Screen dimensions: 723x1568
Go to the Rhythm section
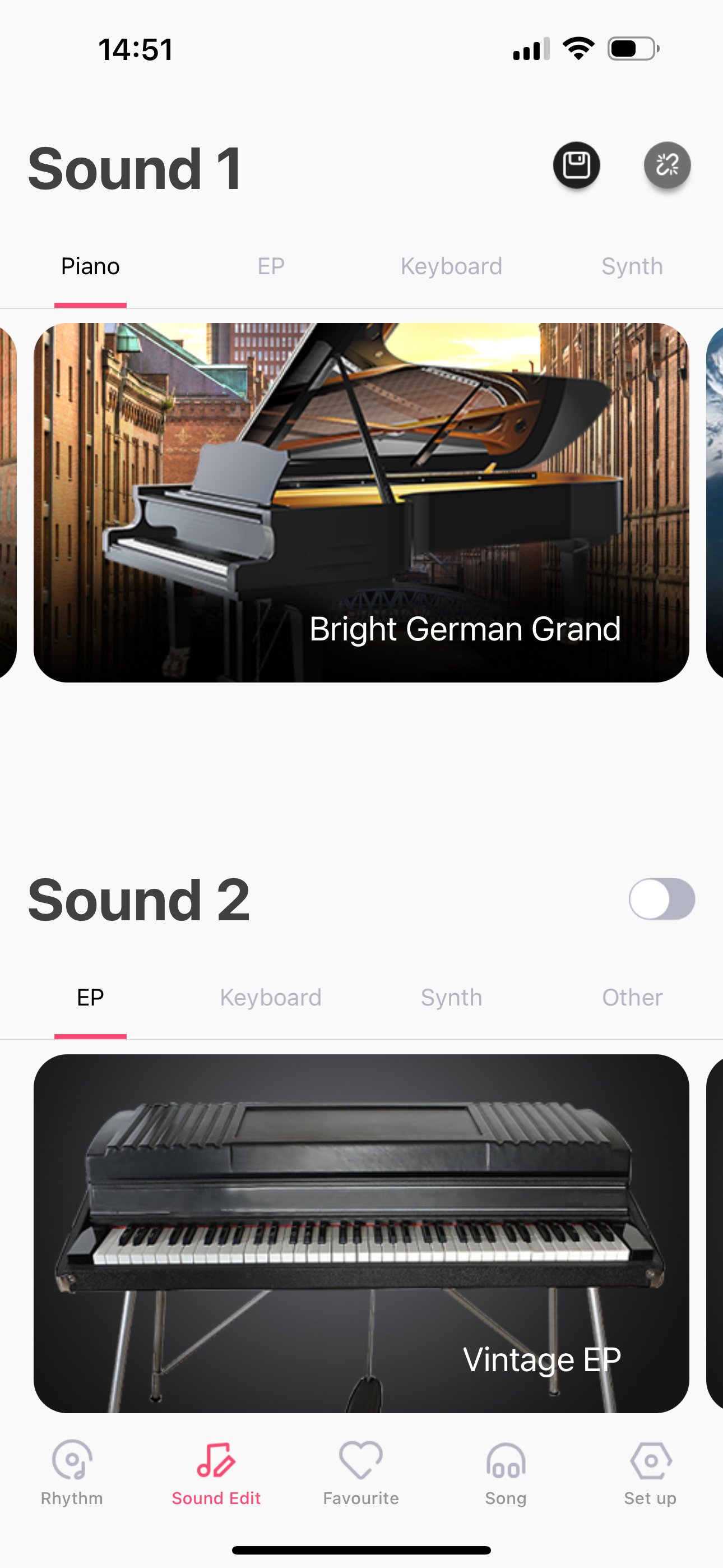click(x=72, y=1473)
